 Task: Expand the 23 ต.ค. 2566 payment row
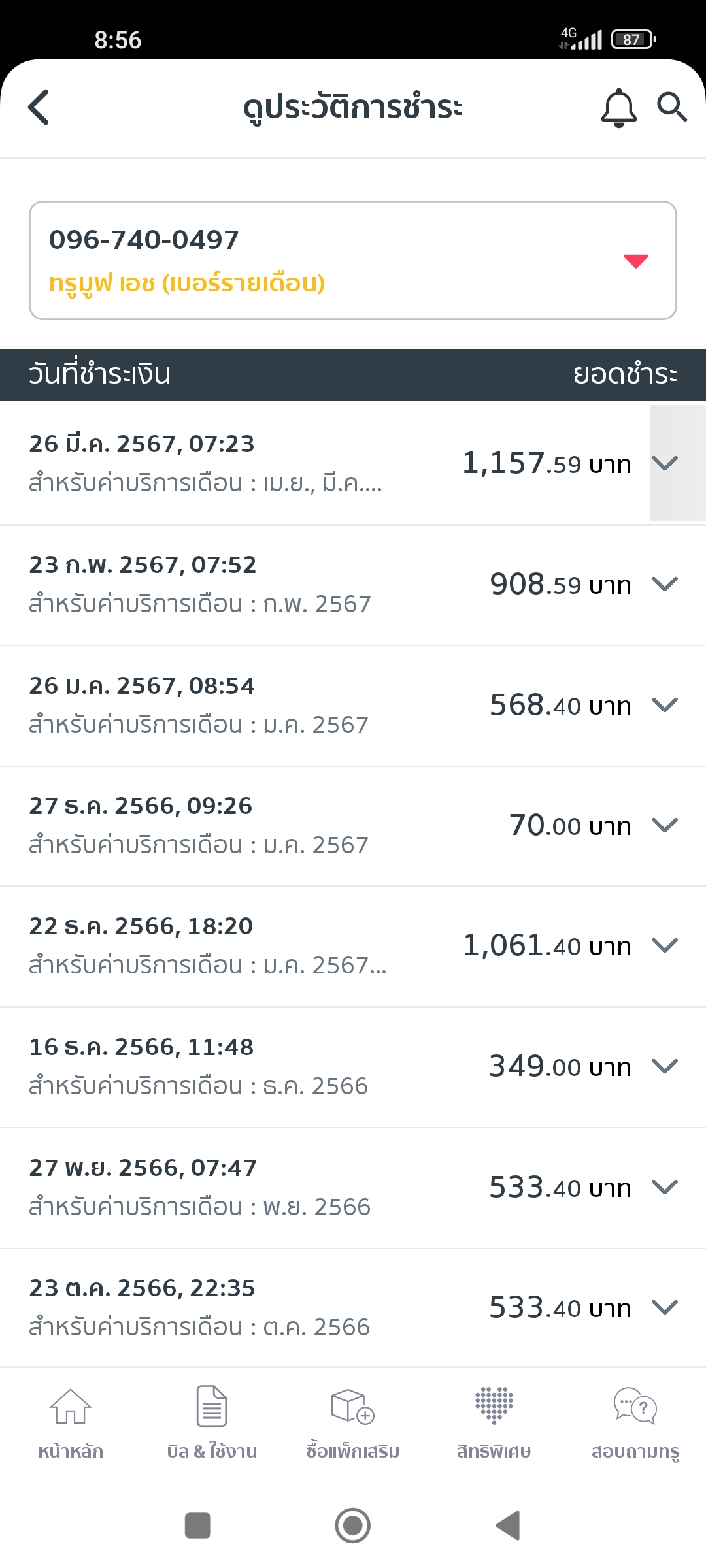(x=665, y=1307)
